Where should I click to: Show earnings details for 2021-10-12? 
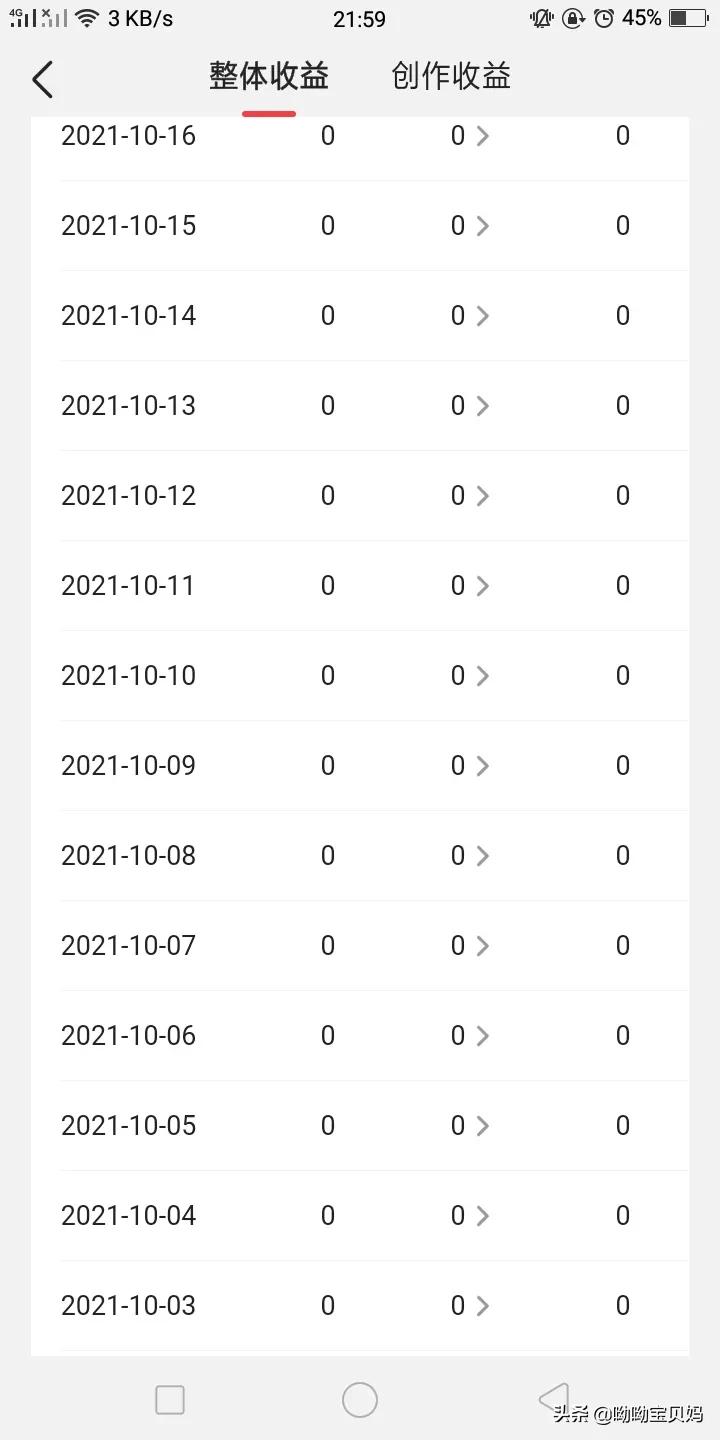(482, 497)
